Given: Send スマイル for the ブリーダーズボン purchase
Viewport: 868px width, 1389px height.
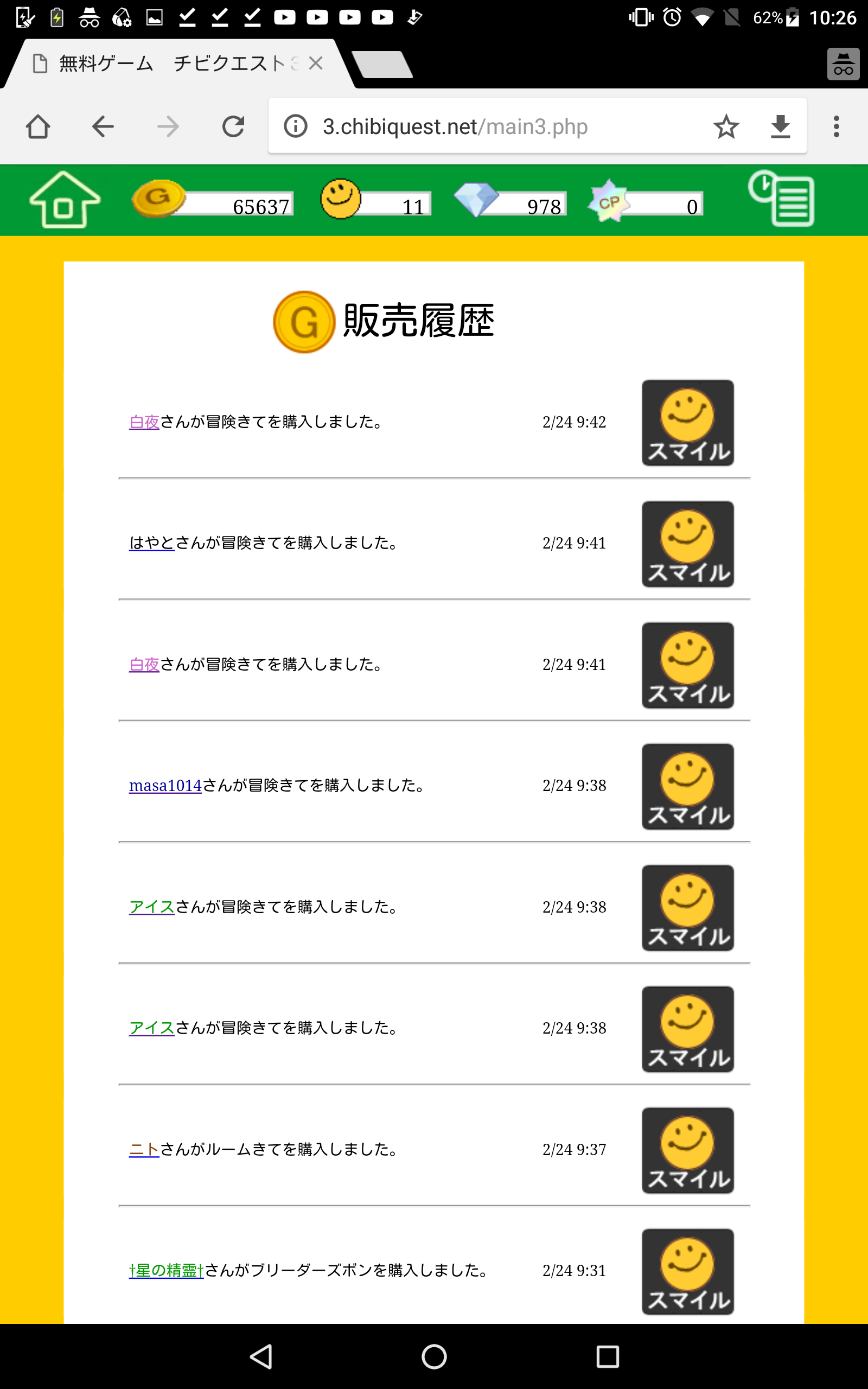Looking at the screenshot, I should (x=687, y=1272).
